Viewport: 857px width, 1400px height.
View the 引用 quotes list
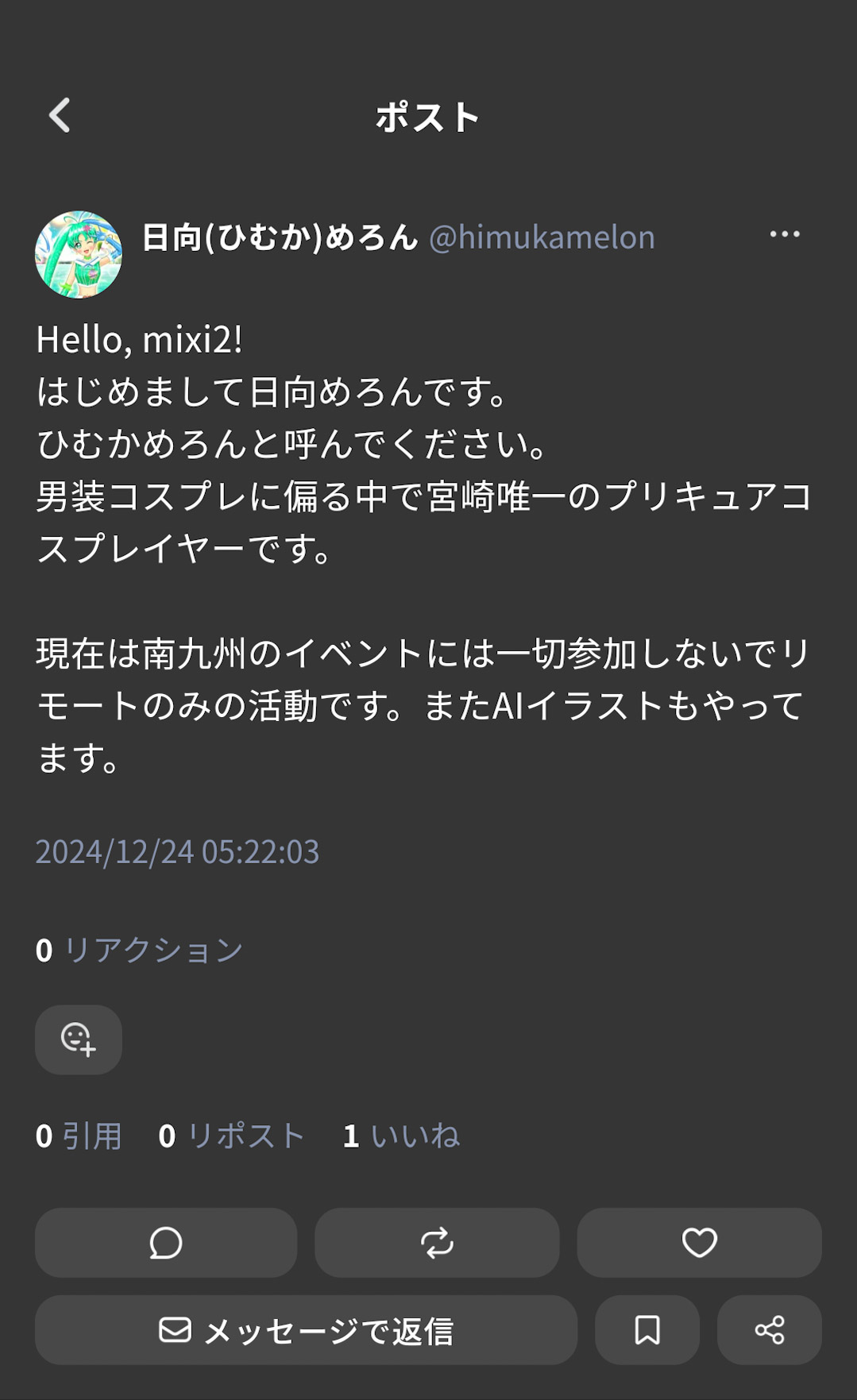click(x=79, y=1136)
